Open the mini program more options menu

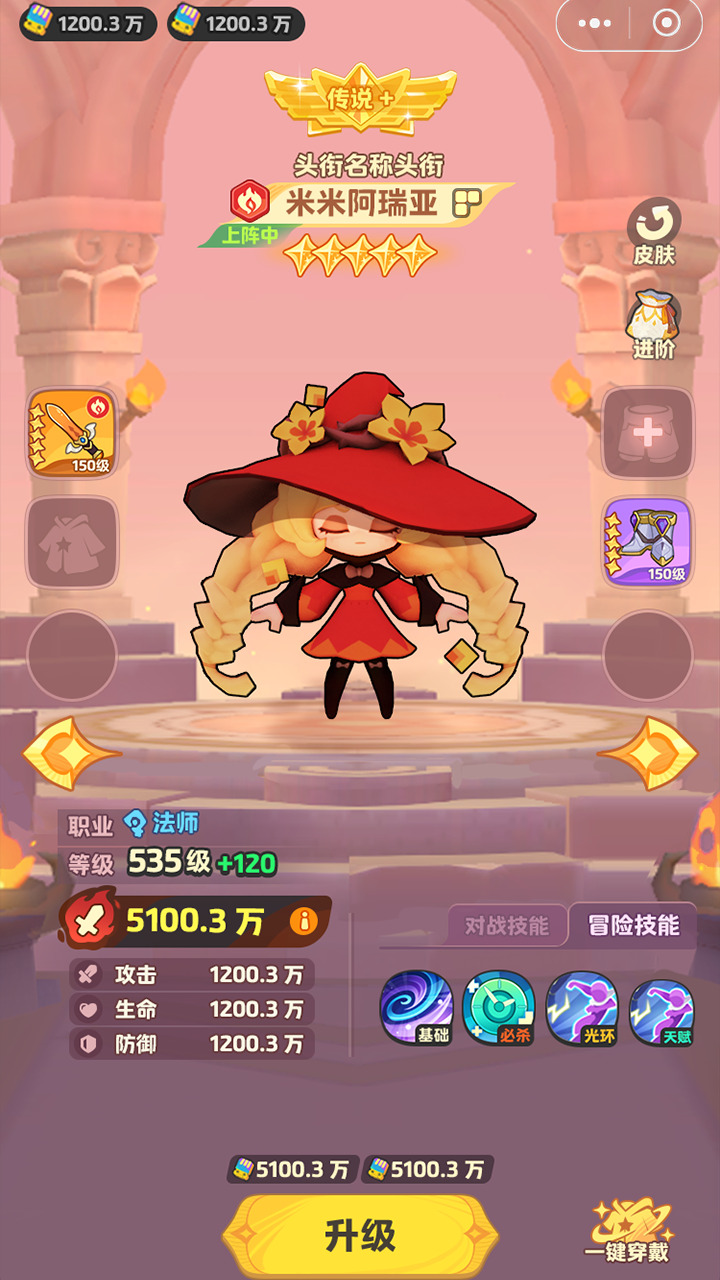[594, 24]
